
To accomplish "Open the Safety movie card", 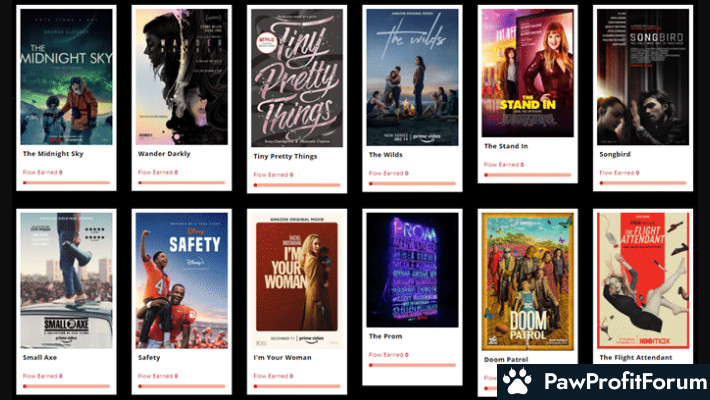I will tap(181, 280).
